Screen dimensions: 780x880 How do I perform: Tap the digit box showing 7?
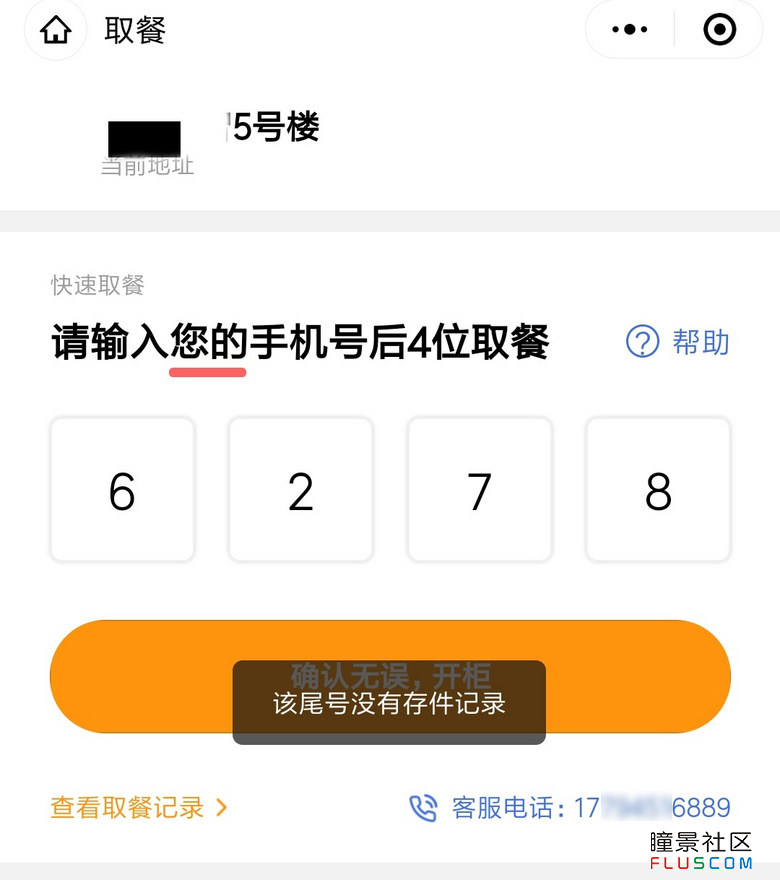tap(479, 489)
